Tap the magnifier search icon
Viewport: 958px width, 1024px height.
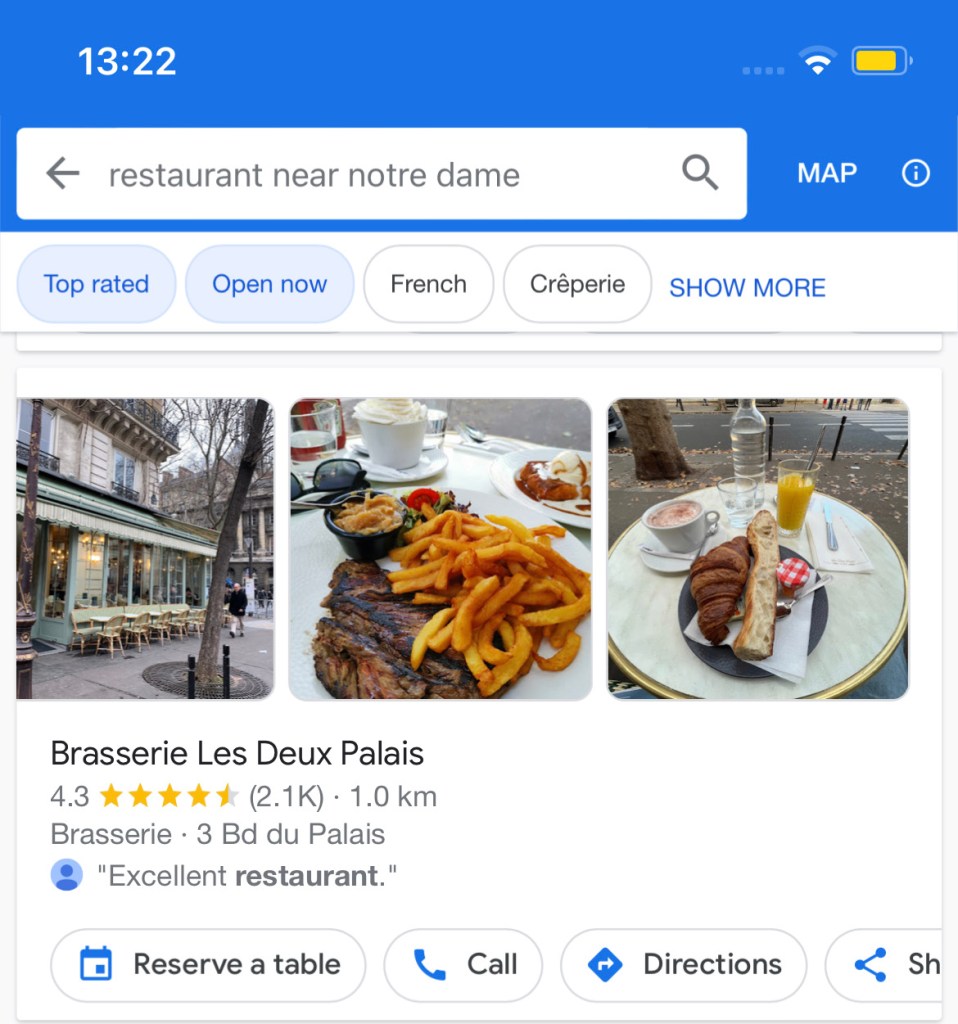point(700,174)
